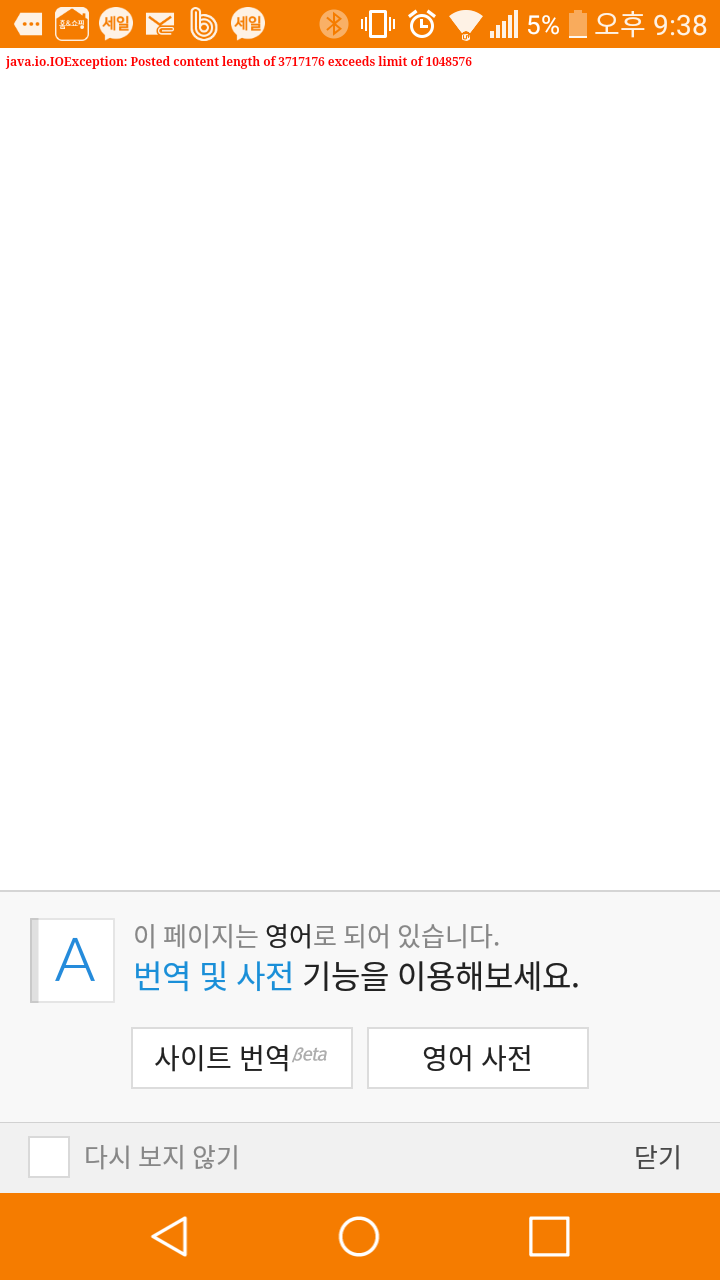Check the 다시 보지 않기 box
Screen dimensions: 720x1280
point(49,1157)
